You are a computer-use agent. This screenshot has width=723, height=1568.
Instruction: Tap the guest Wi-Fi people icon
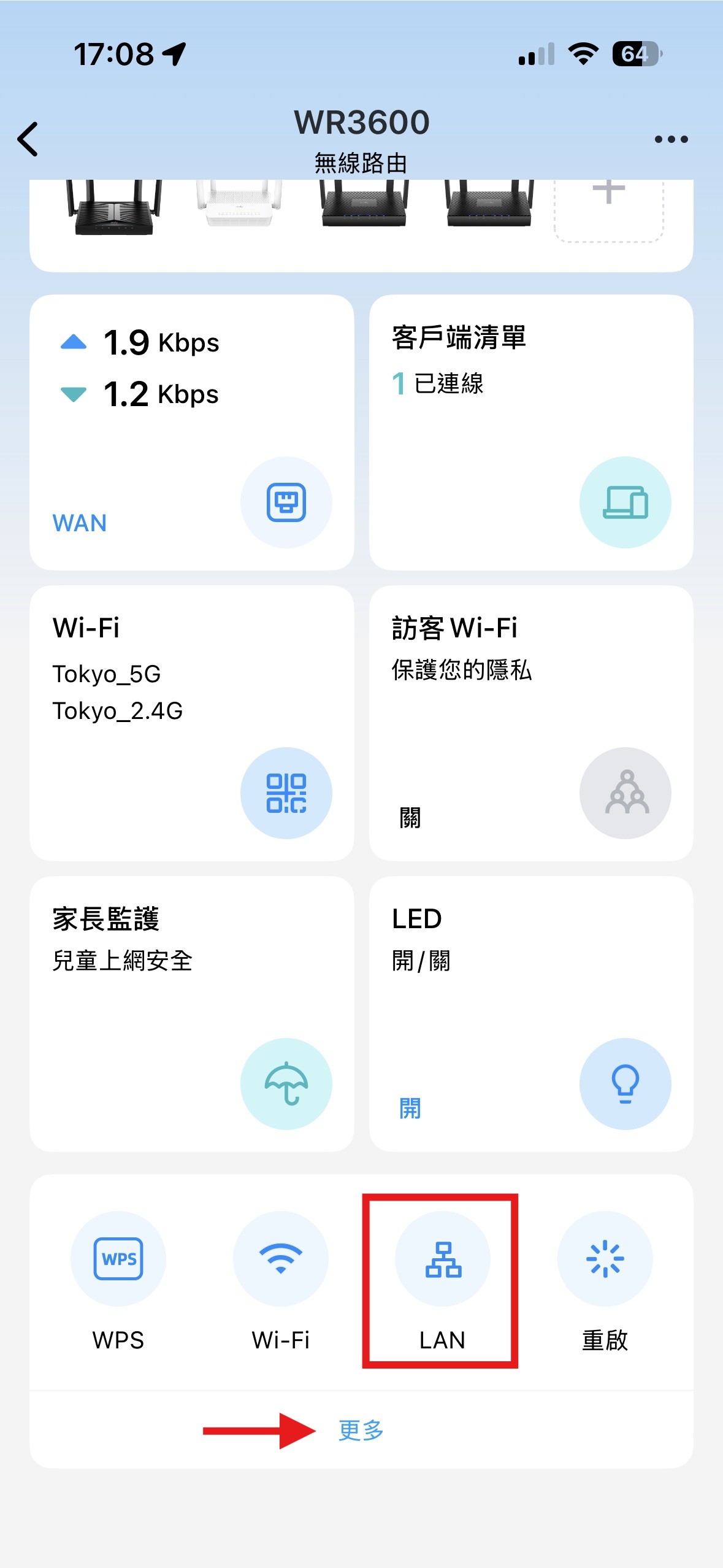625,793
